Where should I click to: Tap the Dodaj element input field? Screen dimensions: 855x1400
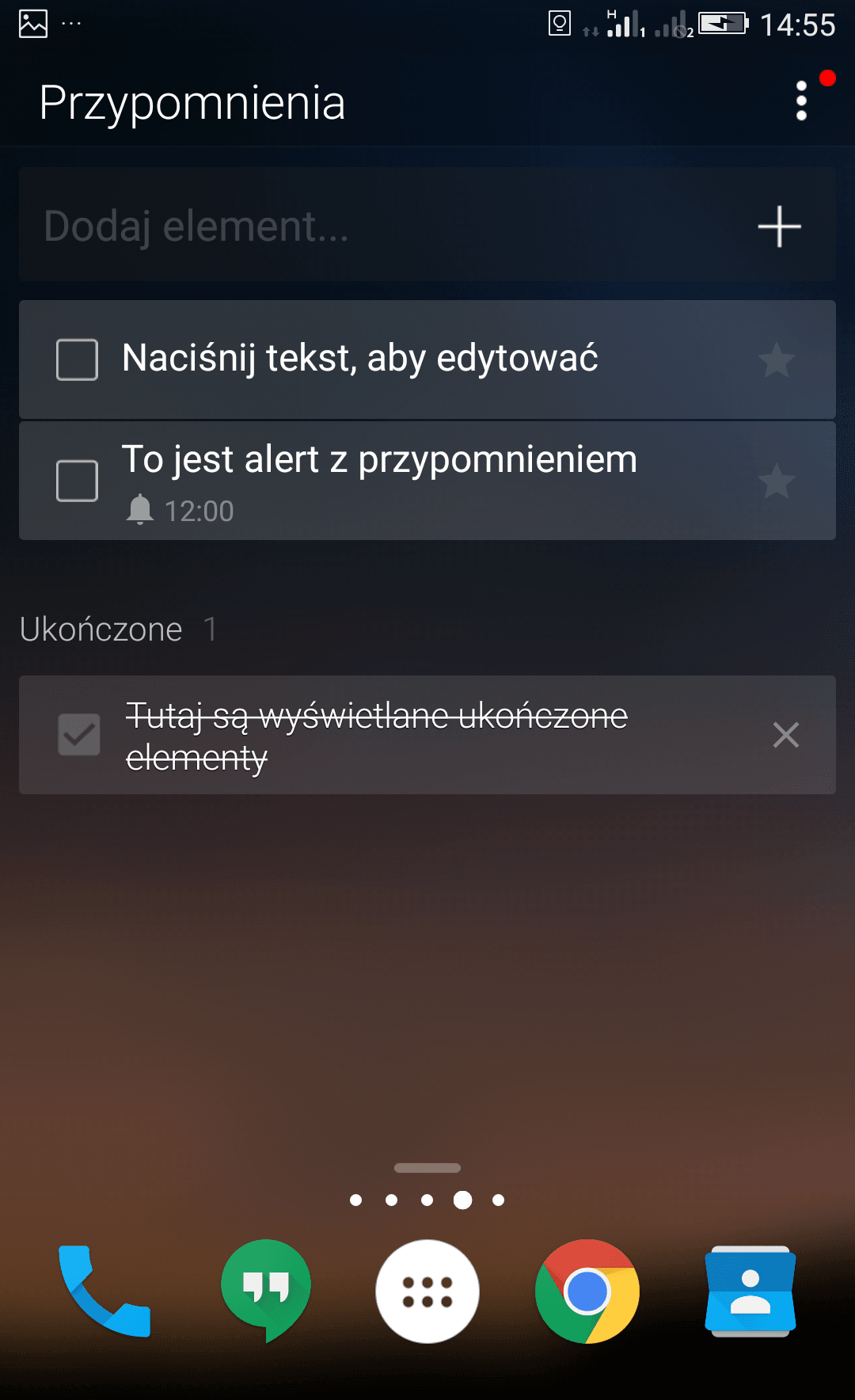[x=388, y=226]
